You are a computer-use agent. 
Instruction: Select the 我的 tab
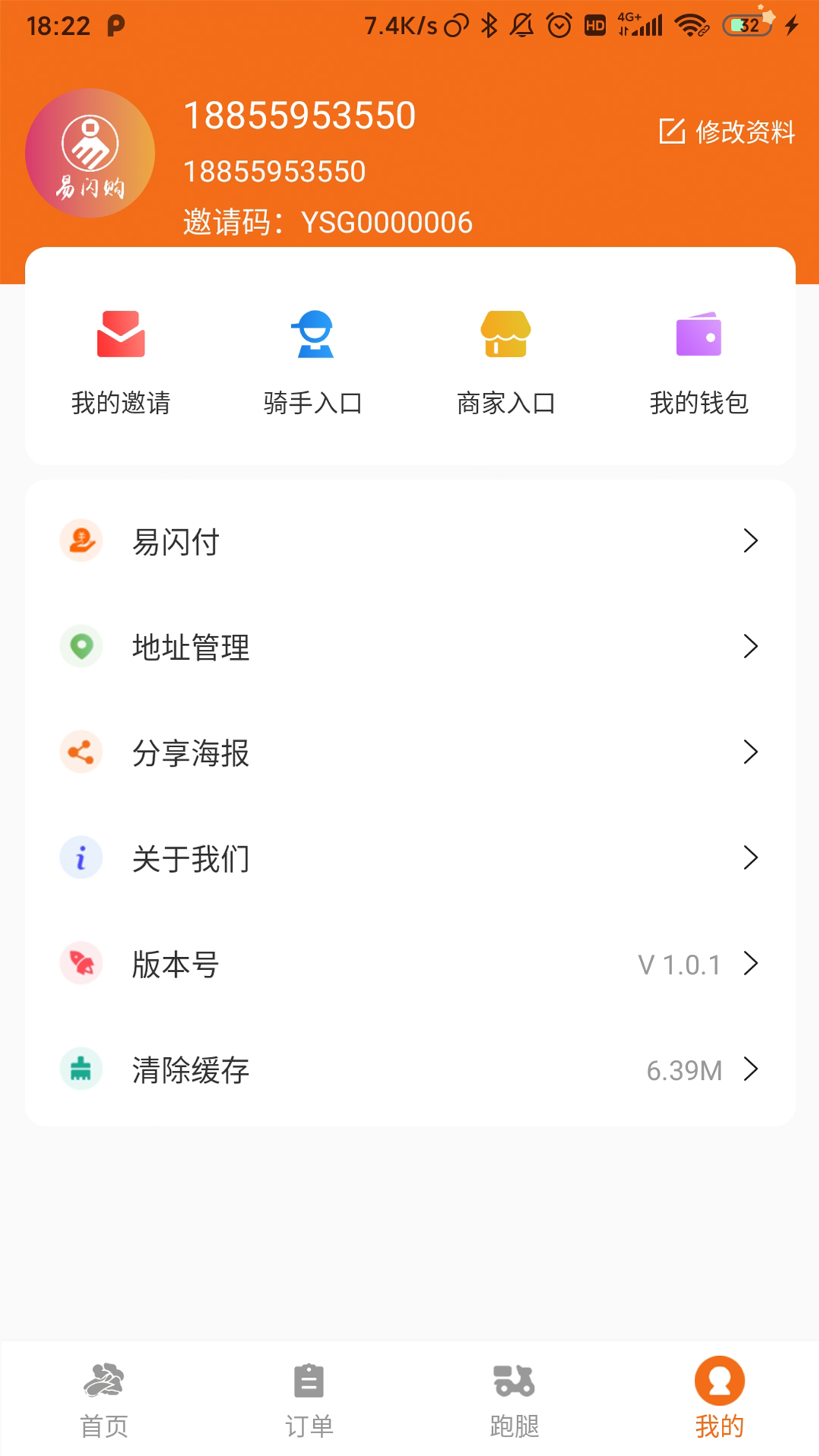719,1399
